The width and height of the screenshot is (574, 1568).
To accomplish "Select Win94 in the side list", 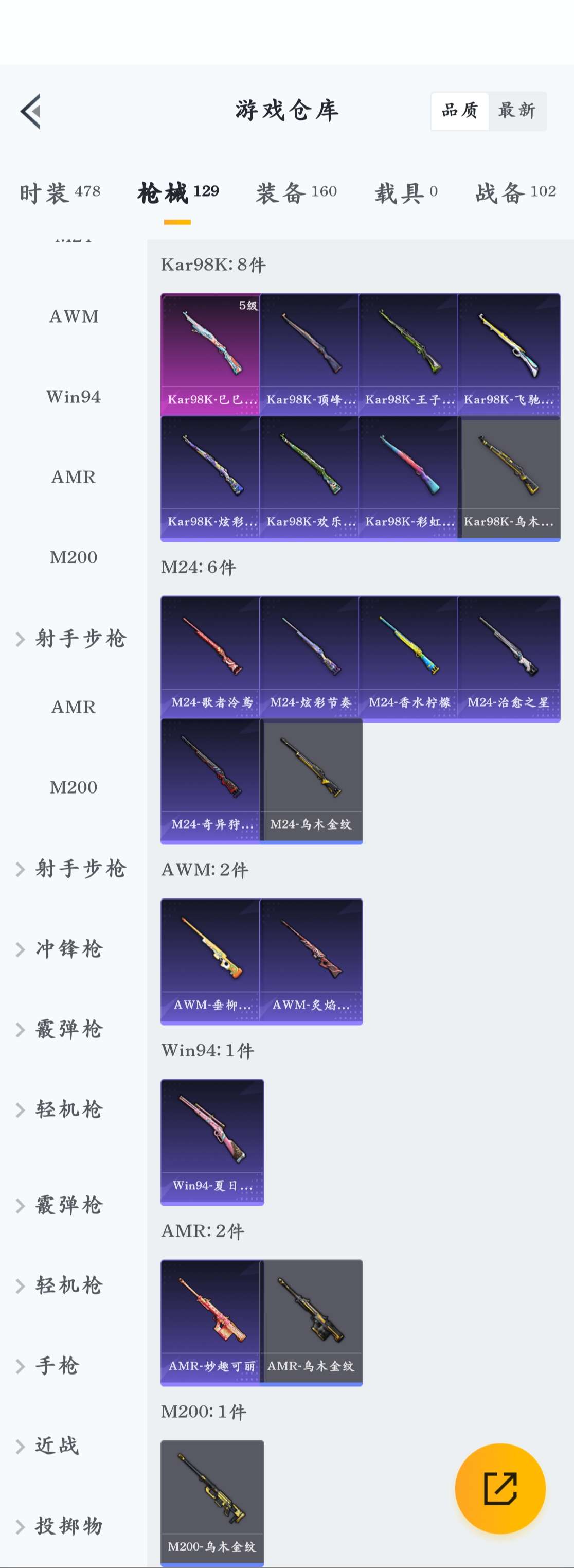I will point(74,397).
